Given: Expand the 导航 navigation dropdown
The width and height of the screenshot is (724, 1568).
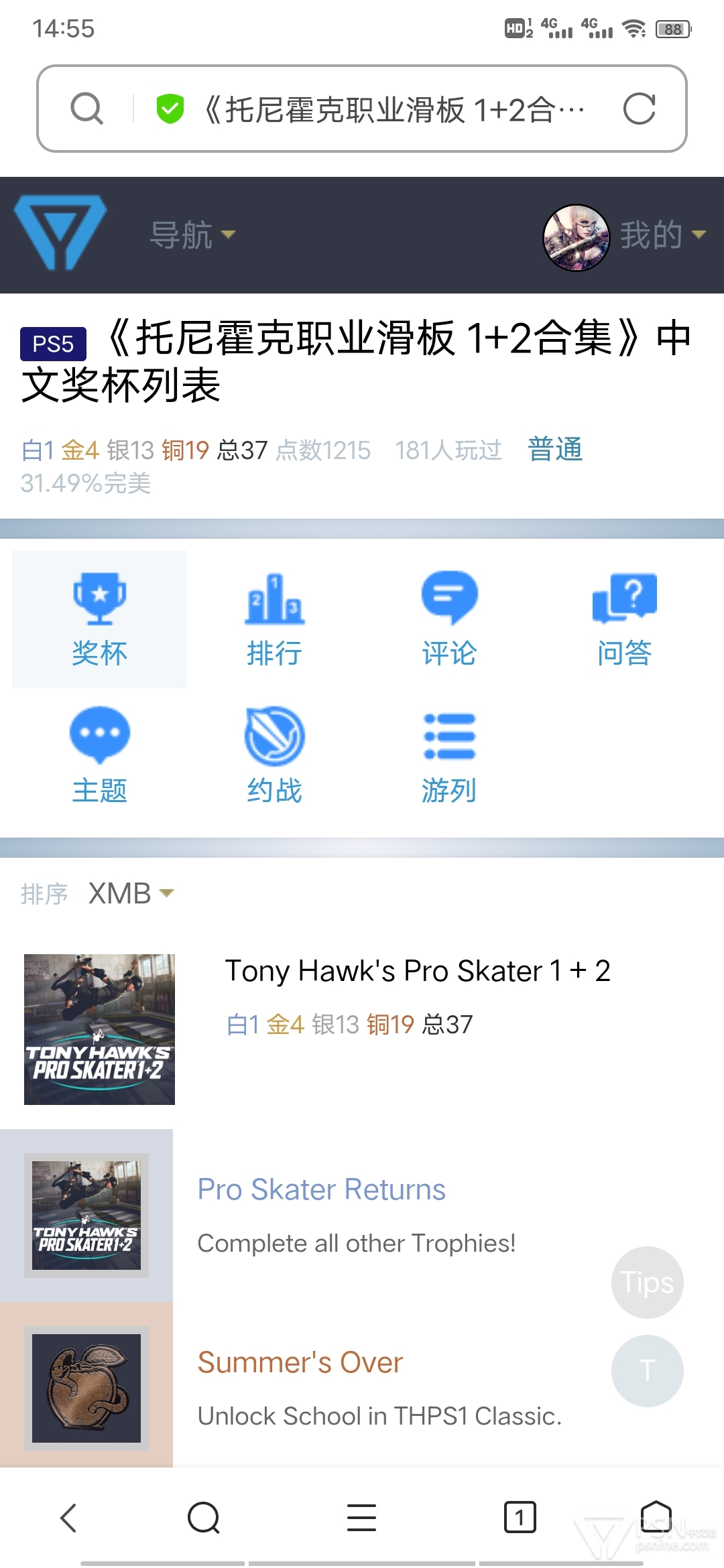Looking at the screenshot, I should [x=192, y=235].
